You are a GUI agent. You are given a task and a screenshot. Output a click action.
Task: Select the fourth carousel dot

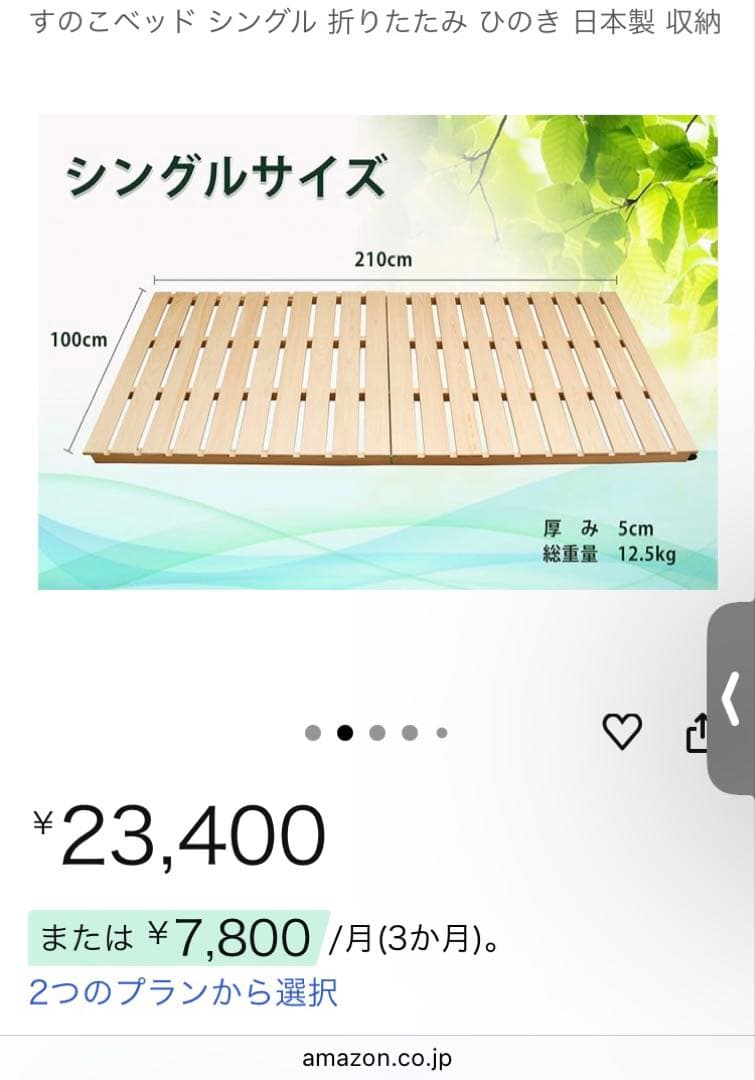(x=409, y=731)
